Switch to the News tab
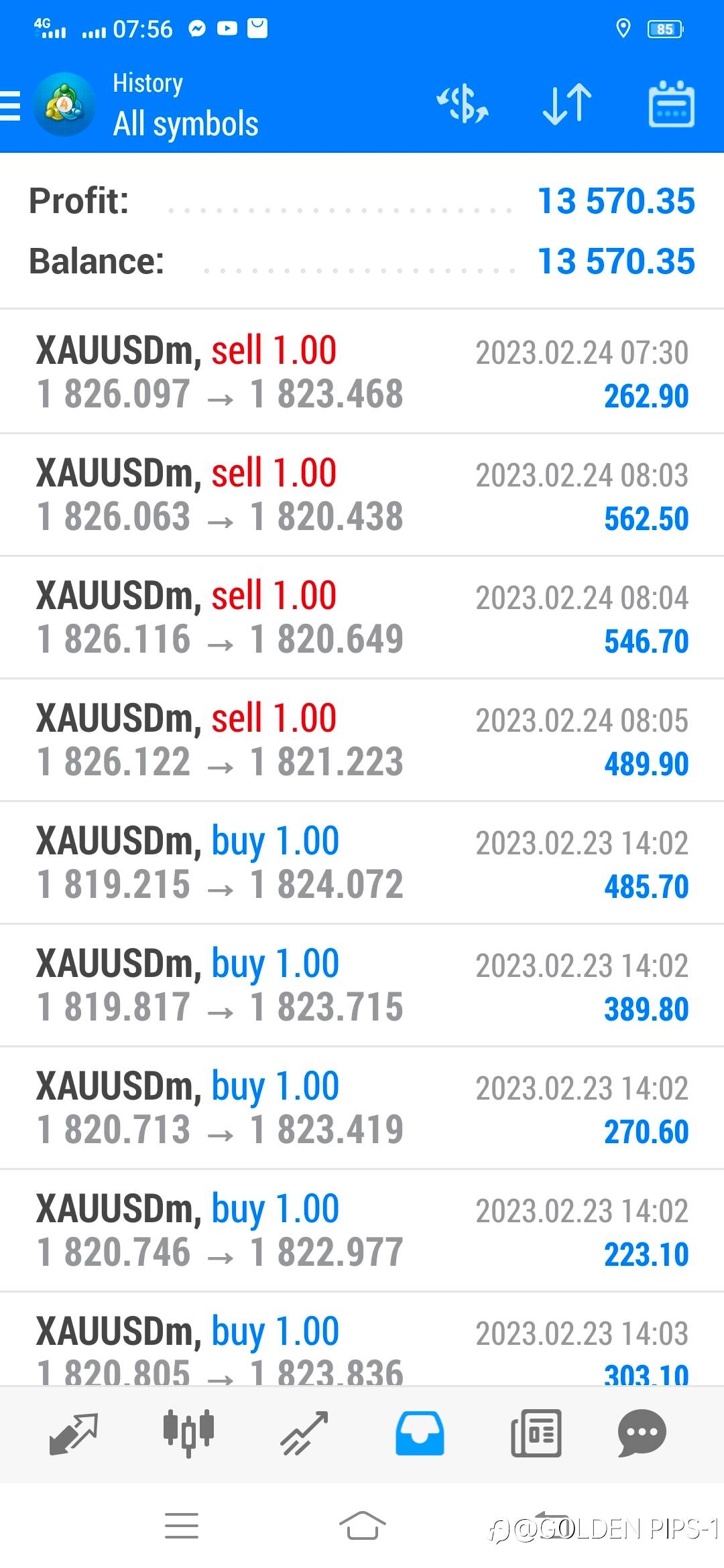This screenshot has width=724, height=1568. pos(536,1433)
